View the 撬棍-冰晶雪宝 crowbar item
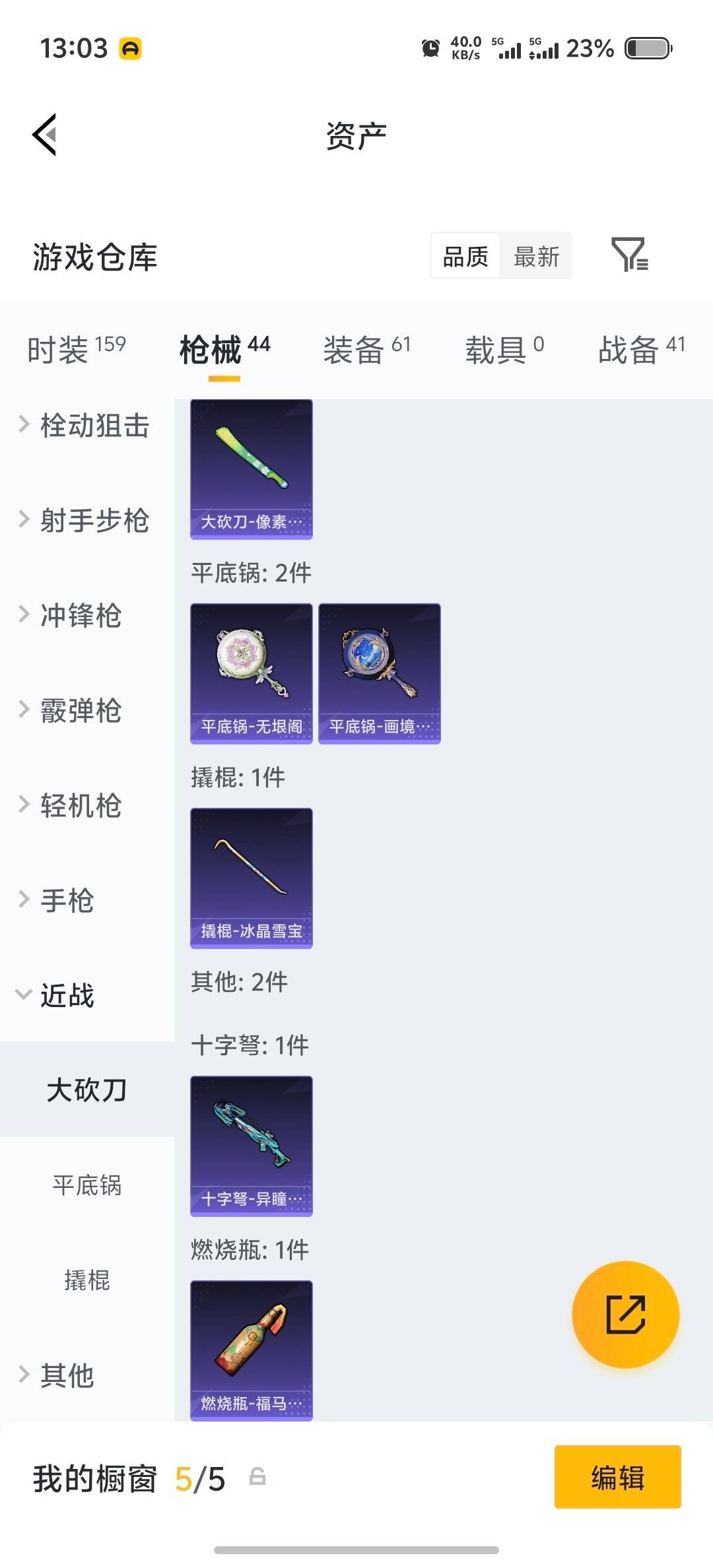This screenshot has width=713, height=1568. pos(251,878)
